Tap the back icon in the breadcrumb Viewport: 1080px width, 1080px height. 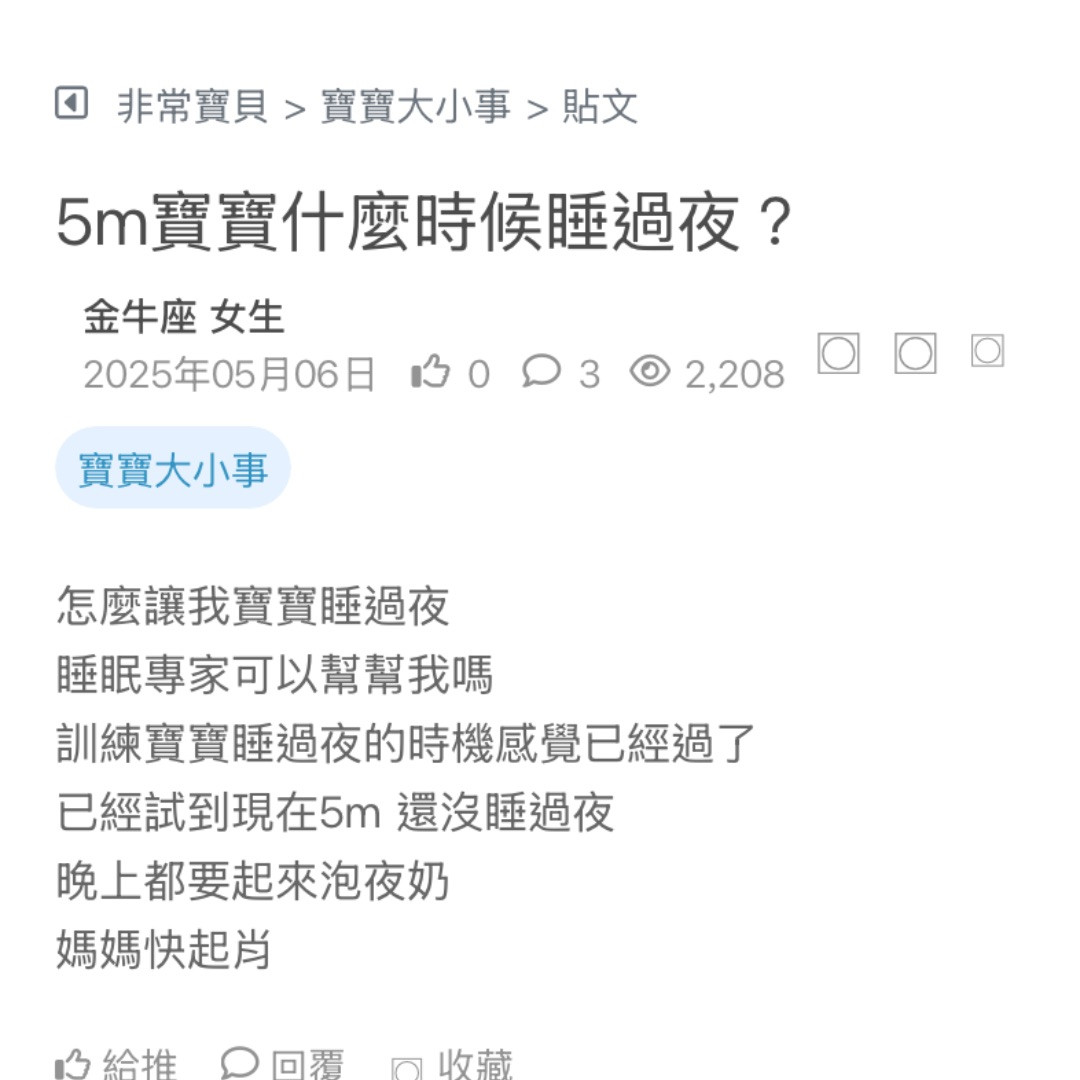click(x=71, y=103)
